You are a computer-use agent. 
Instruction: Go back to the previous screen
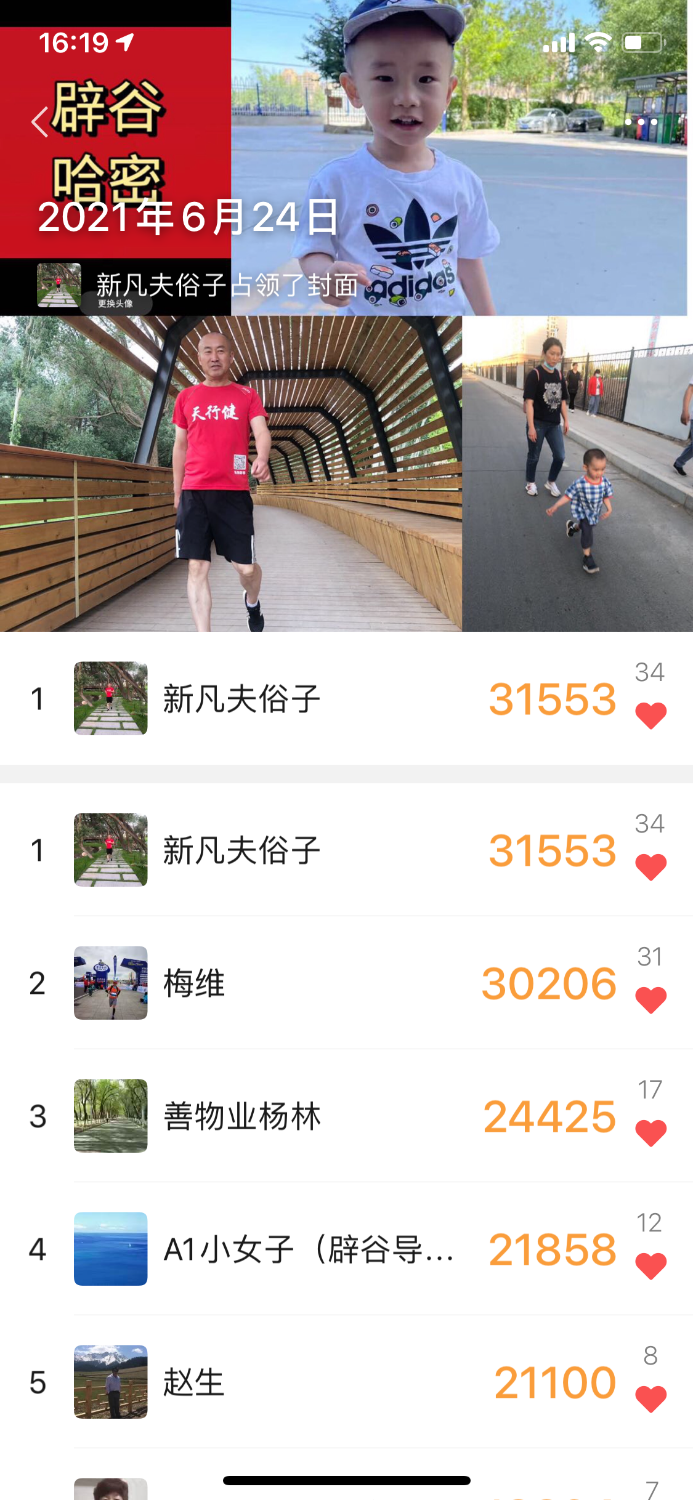[39, 122]
